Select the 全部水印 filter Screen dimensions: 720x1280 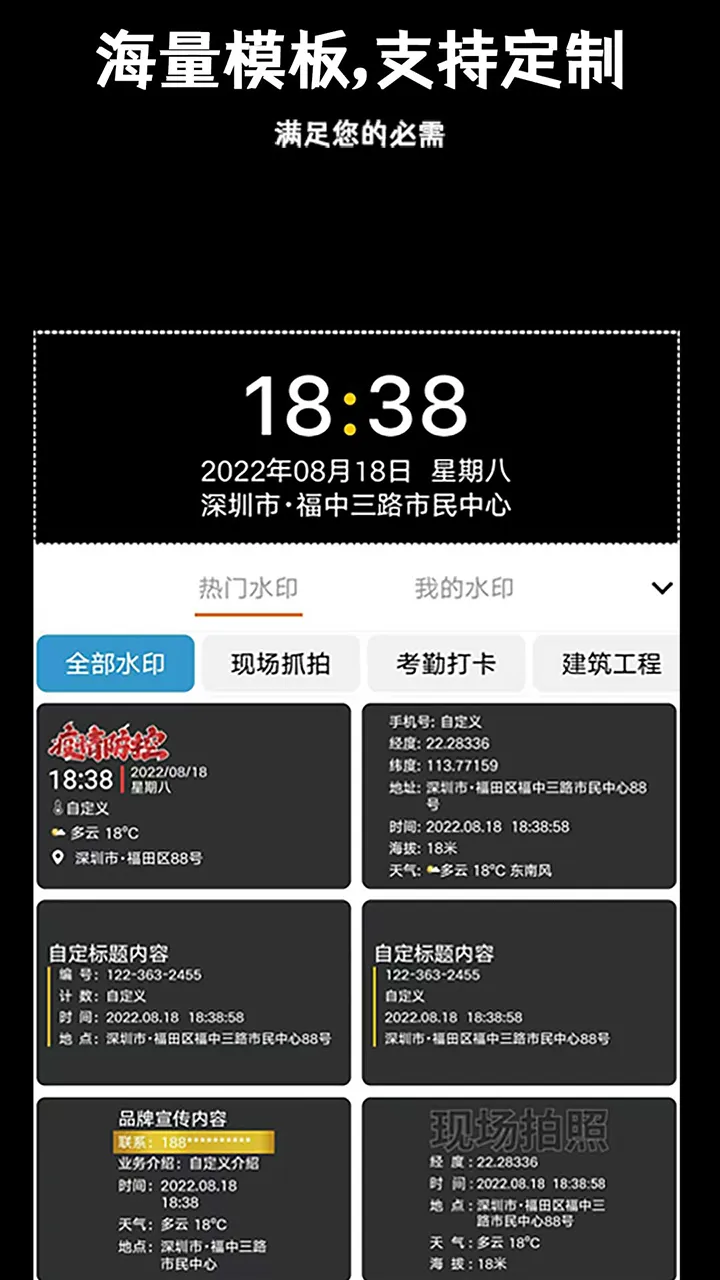coord(115,663)
